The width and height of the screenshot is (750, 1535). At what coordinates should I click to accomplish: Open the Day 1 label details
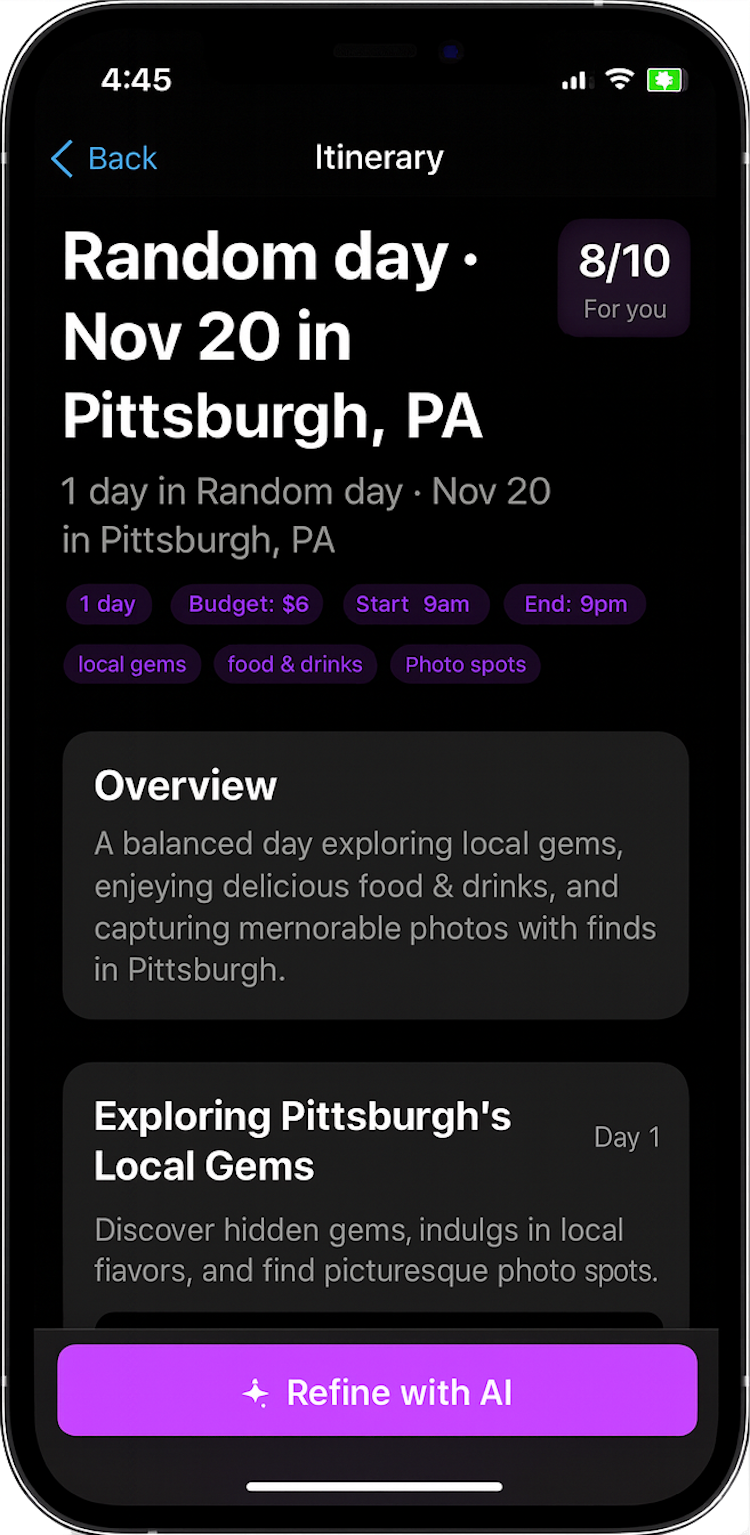(x=627, y=1137)
